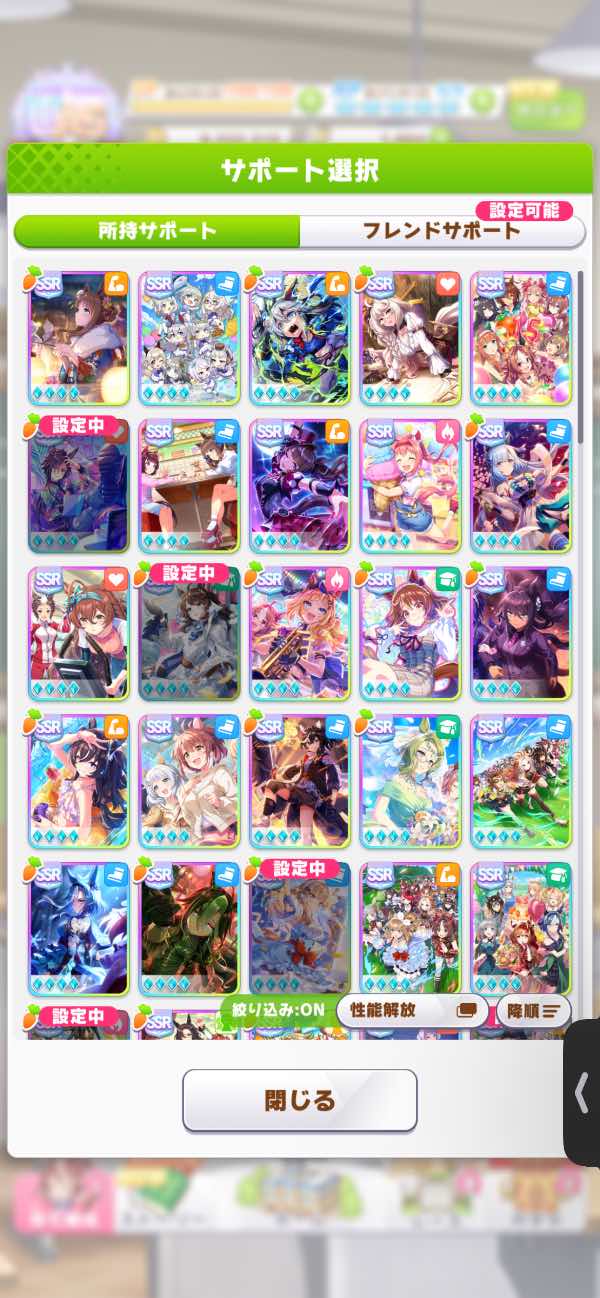Select the group card with white-haired chibi girls
The width and height of the screenshot is (600, 1298).
189,338
